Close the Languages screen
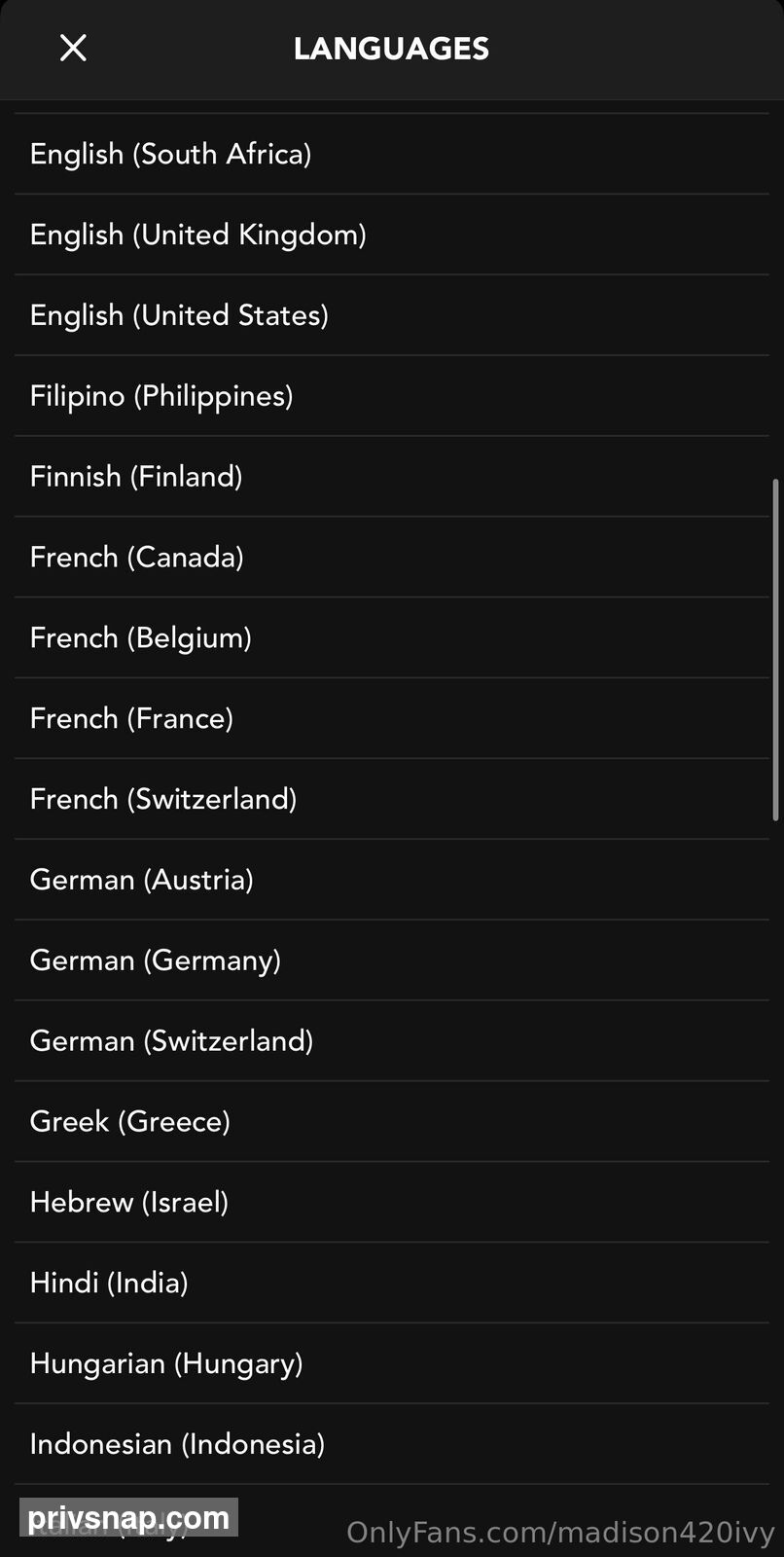The image size is (784, 1557). [x=73, y=48]
